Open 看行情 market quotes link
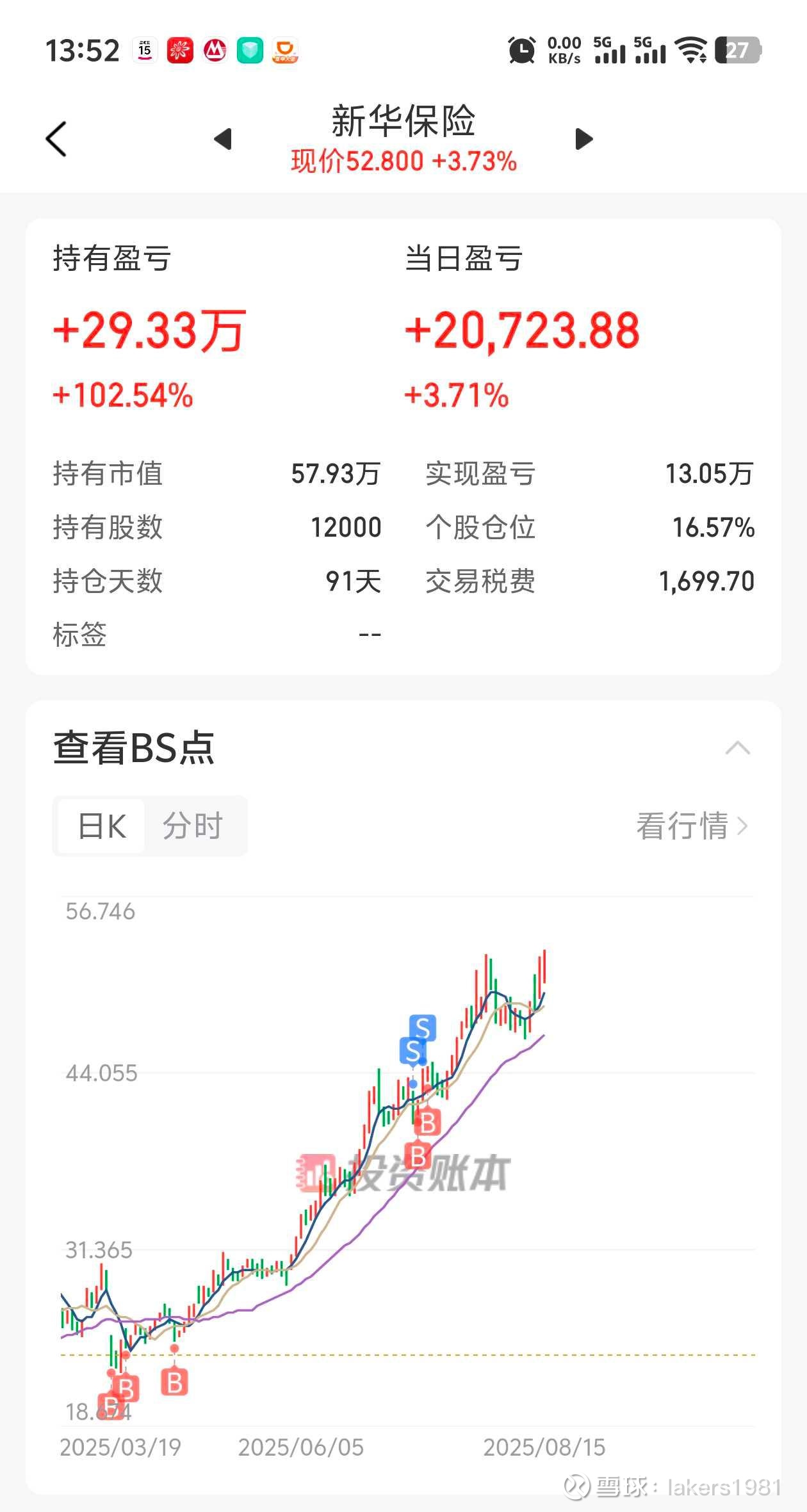807x1512 pixels. 692,826
